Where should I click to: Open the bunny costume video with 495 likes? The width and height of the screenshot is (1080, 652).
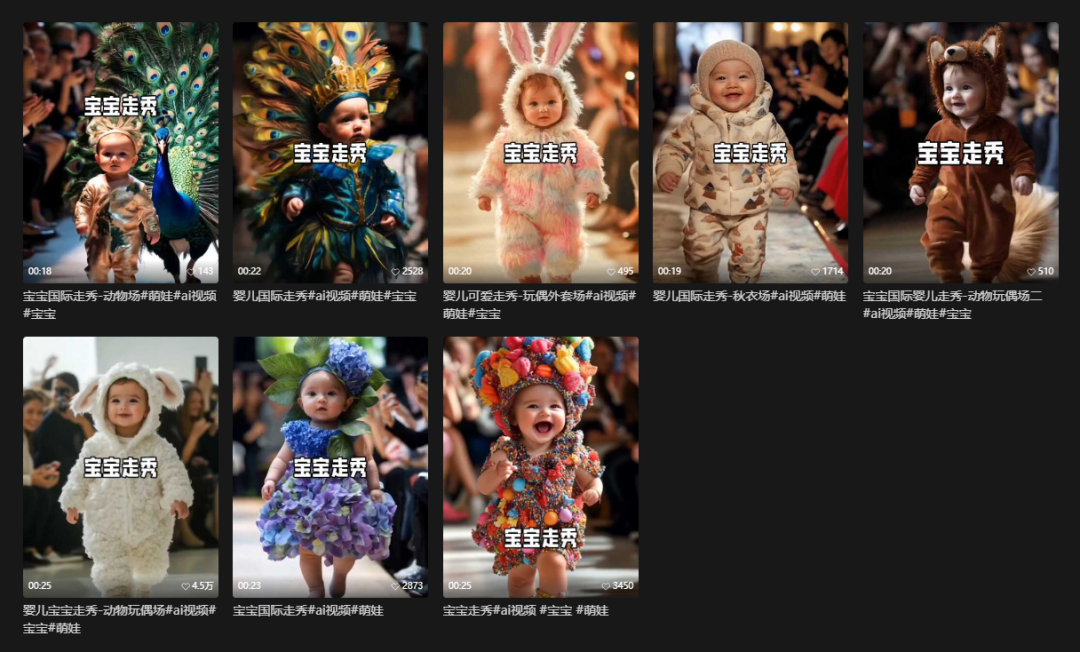pos(540,152)
